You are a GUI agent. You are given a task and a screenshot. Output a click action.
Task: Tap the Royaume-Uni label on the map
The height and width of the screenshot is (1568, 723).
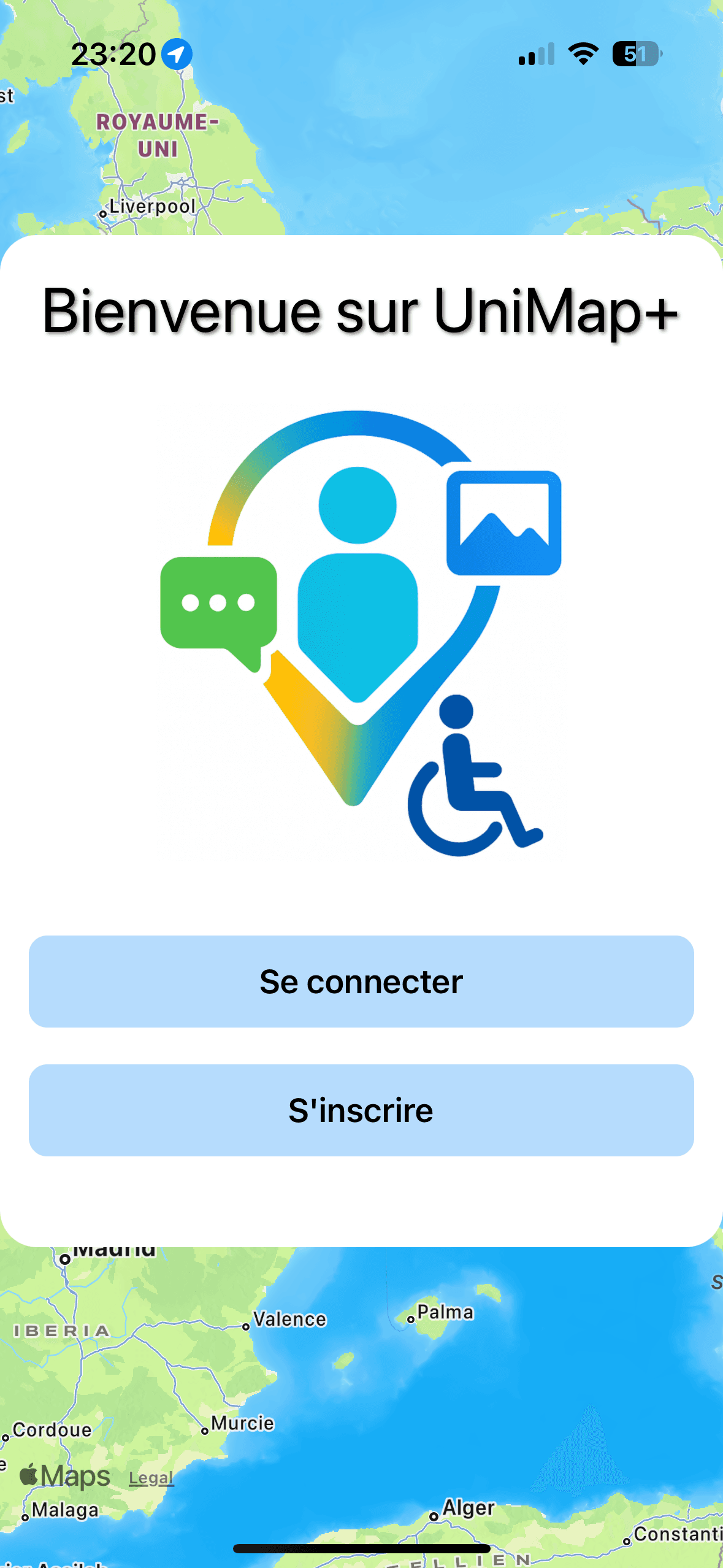(158, 135)
